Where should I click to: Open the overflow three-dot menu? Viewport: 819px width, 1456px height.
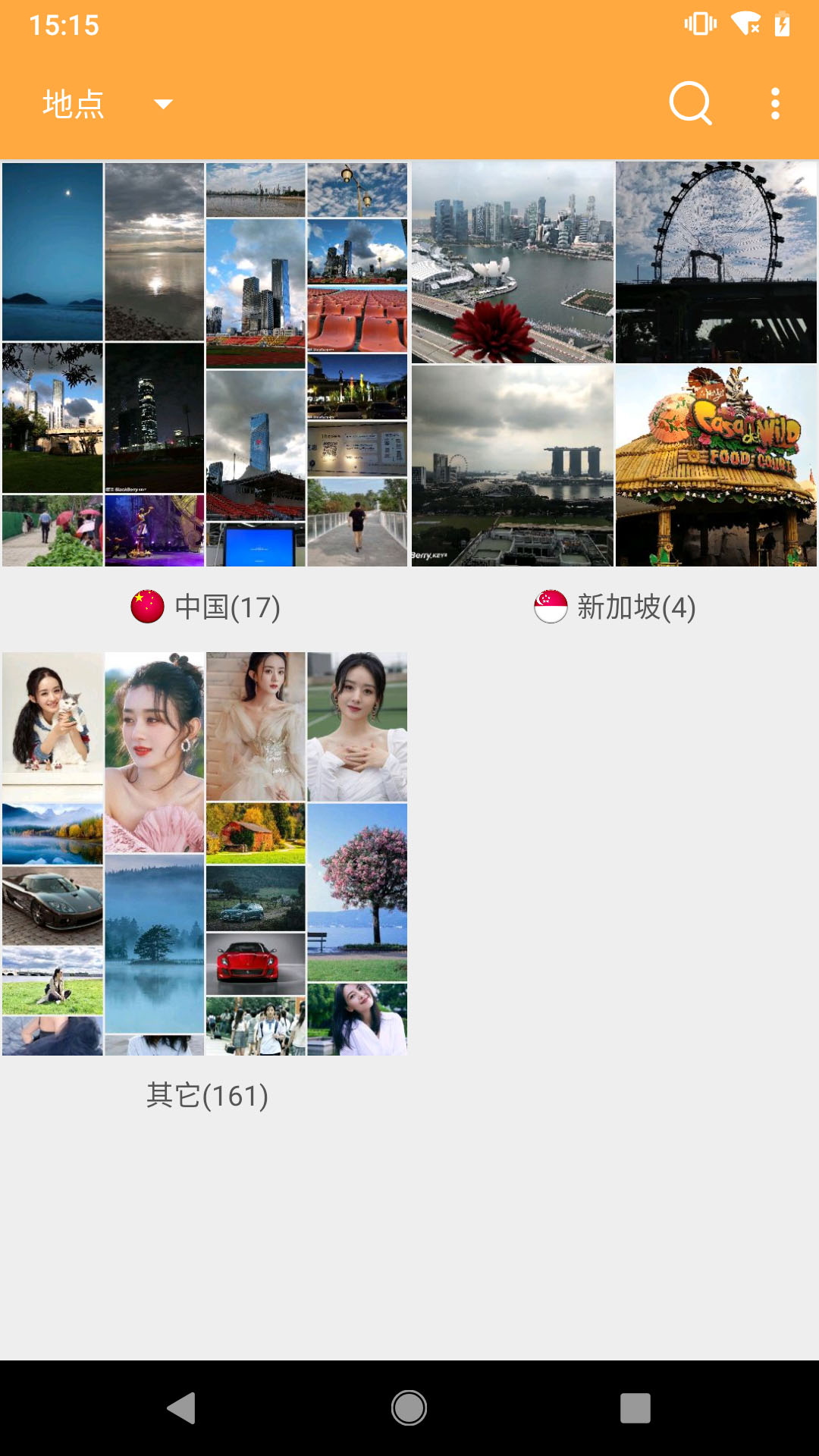774,103
